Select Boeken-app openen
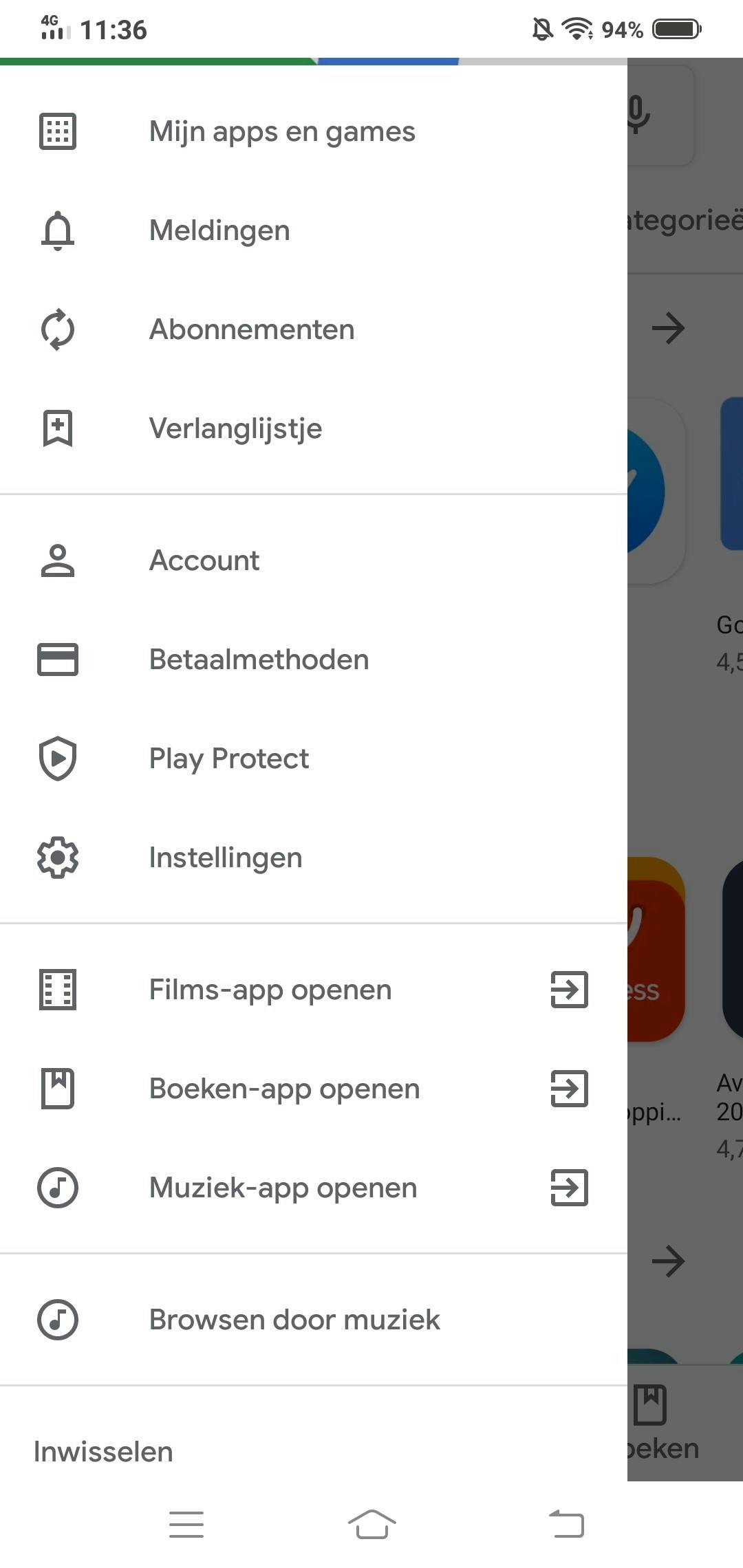 point(284,1089)
